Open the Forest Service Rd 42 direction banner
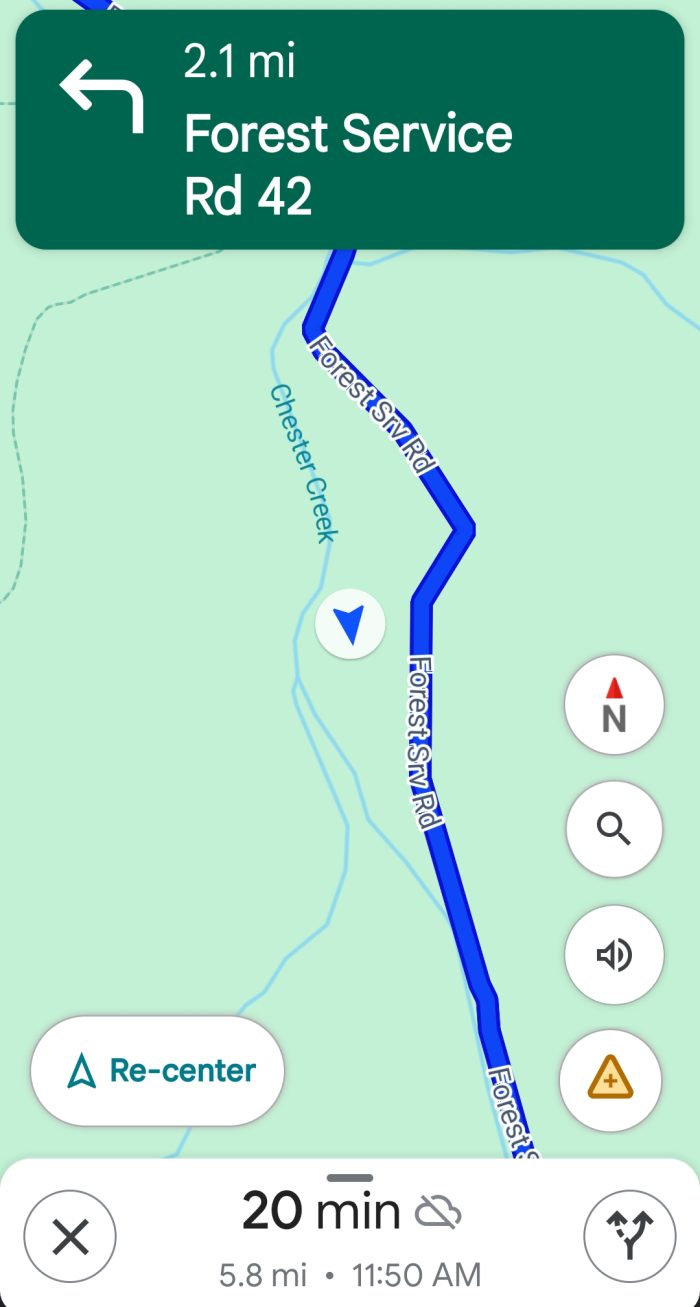The height and width of the screenshot is (1307, 700). (349, 130)
